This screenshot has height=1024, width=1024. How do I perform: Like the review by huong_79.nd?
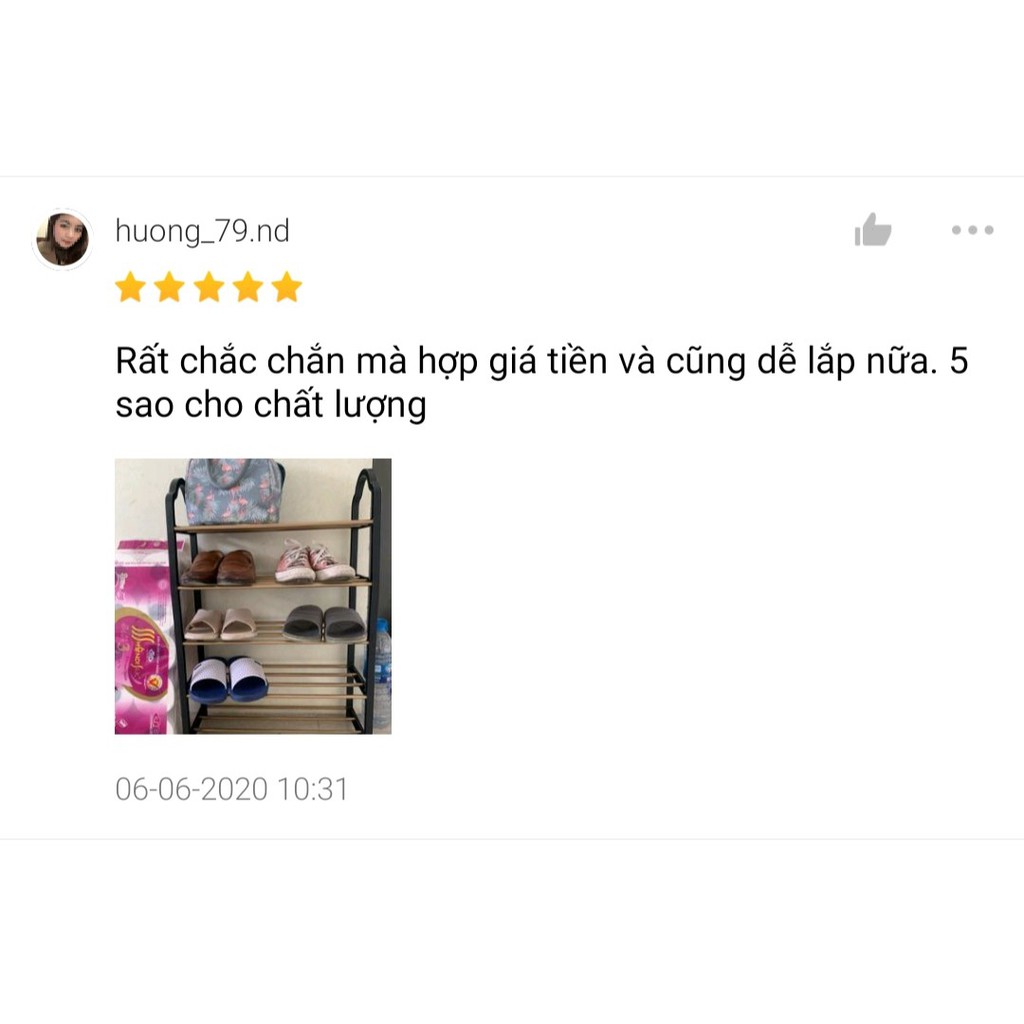872,231
